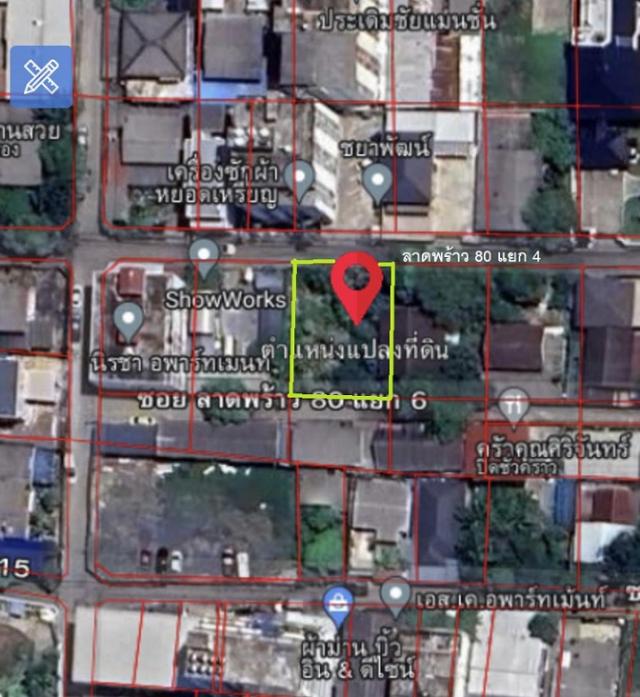Select the เครื่องซักผ้าหยอดเหรียญ map pin

[299, 180]
